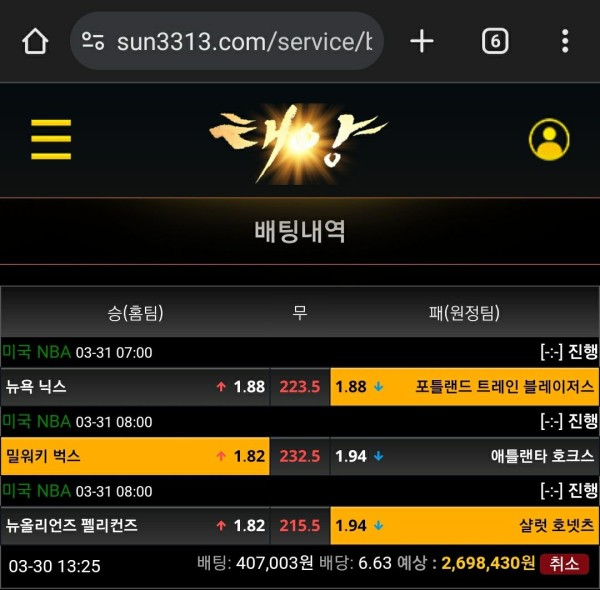Open the yellow hamburger menu

51,139
